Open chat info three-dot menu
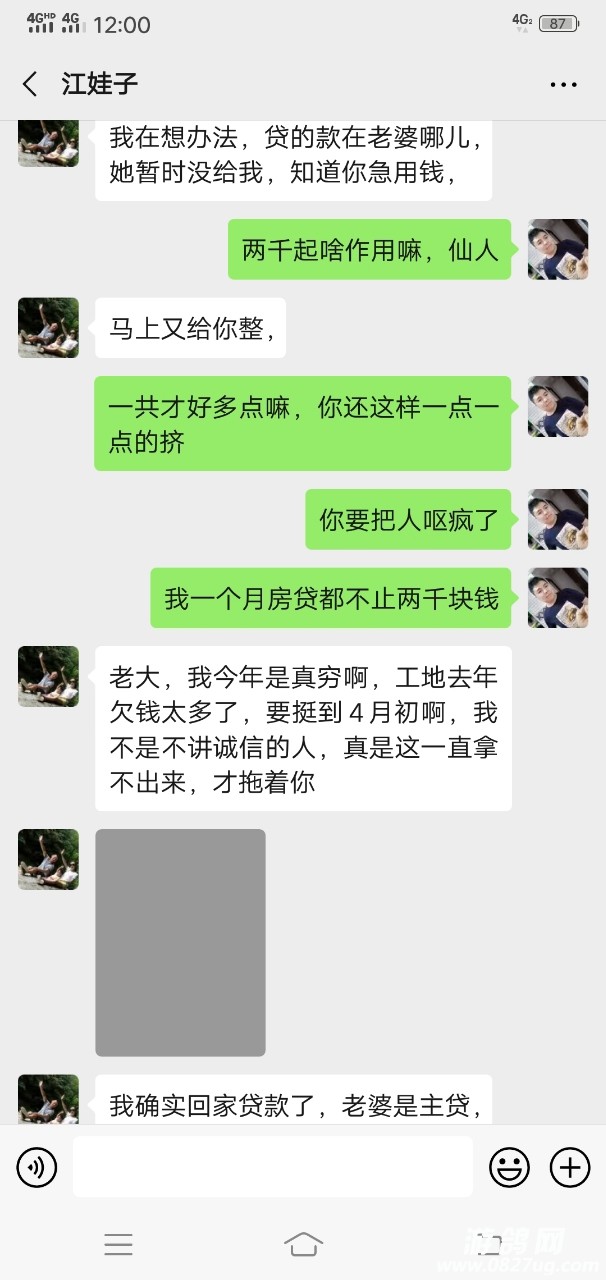The image size is (606, 1280). pos(563,85)
